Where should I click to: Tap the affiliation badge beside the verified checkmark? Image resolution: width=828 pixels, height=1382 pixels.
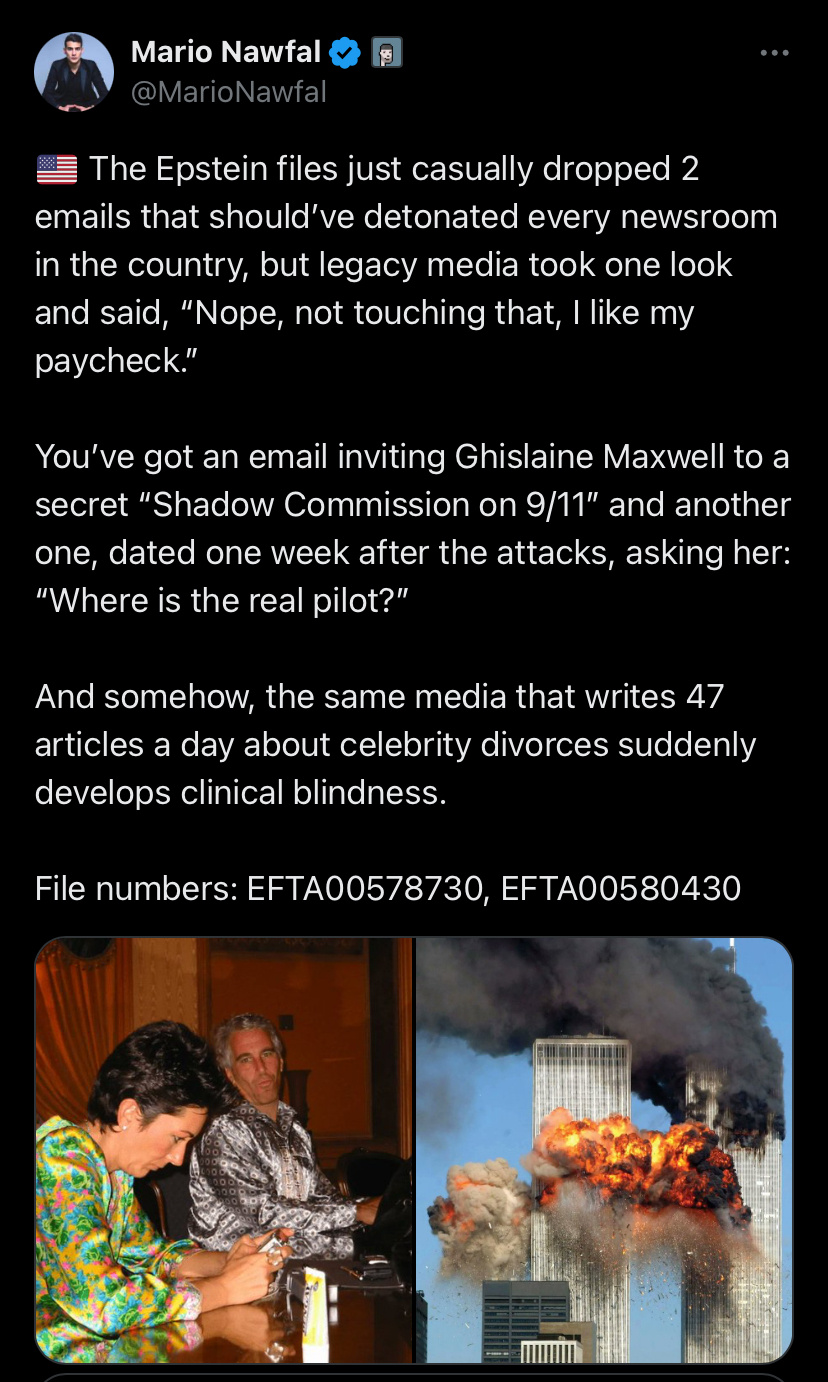[387, 52]
